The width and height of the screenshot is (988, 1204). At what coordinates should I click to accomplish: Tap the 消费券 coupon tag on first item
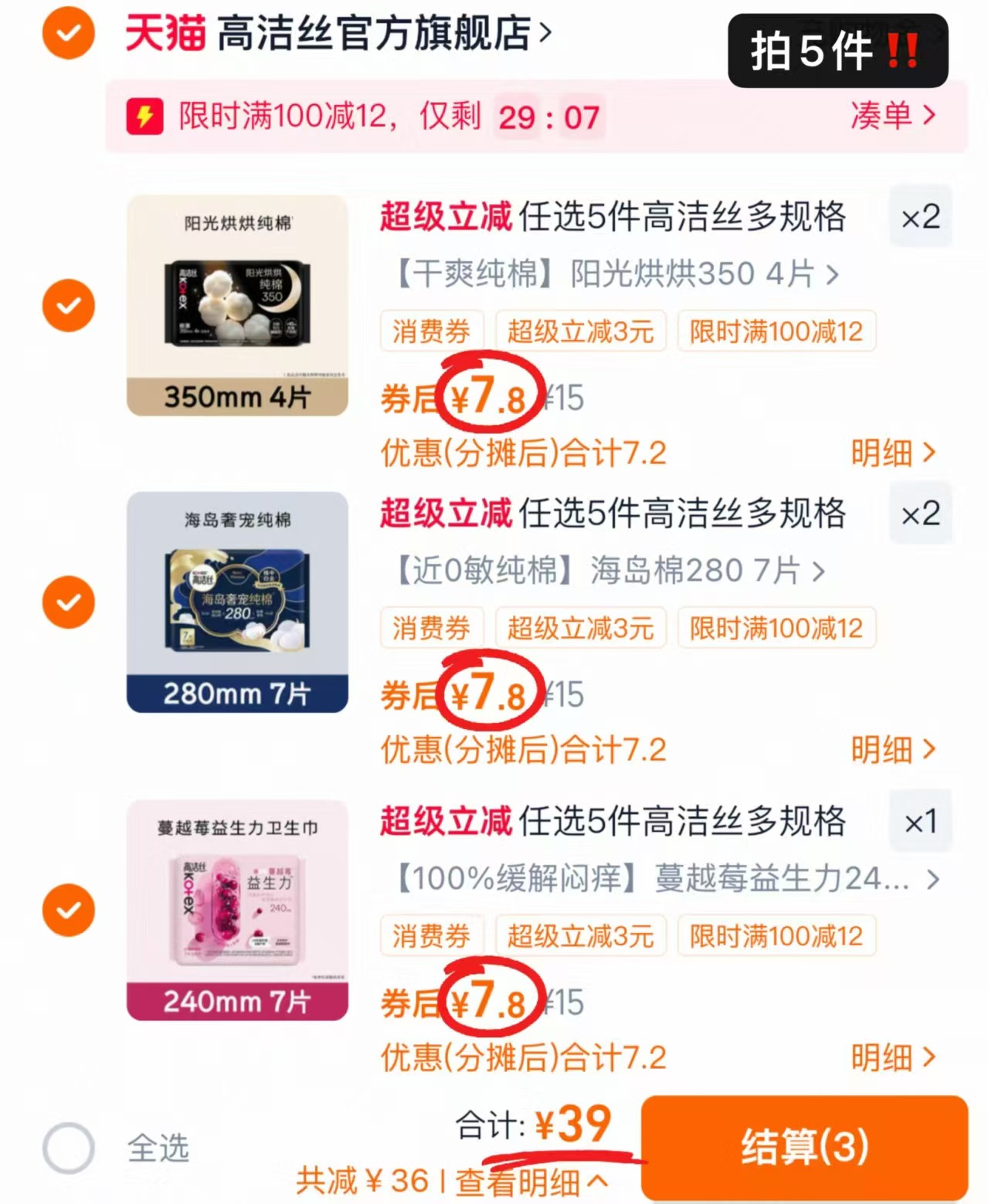click(431, 331)
